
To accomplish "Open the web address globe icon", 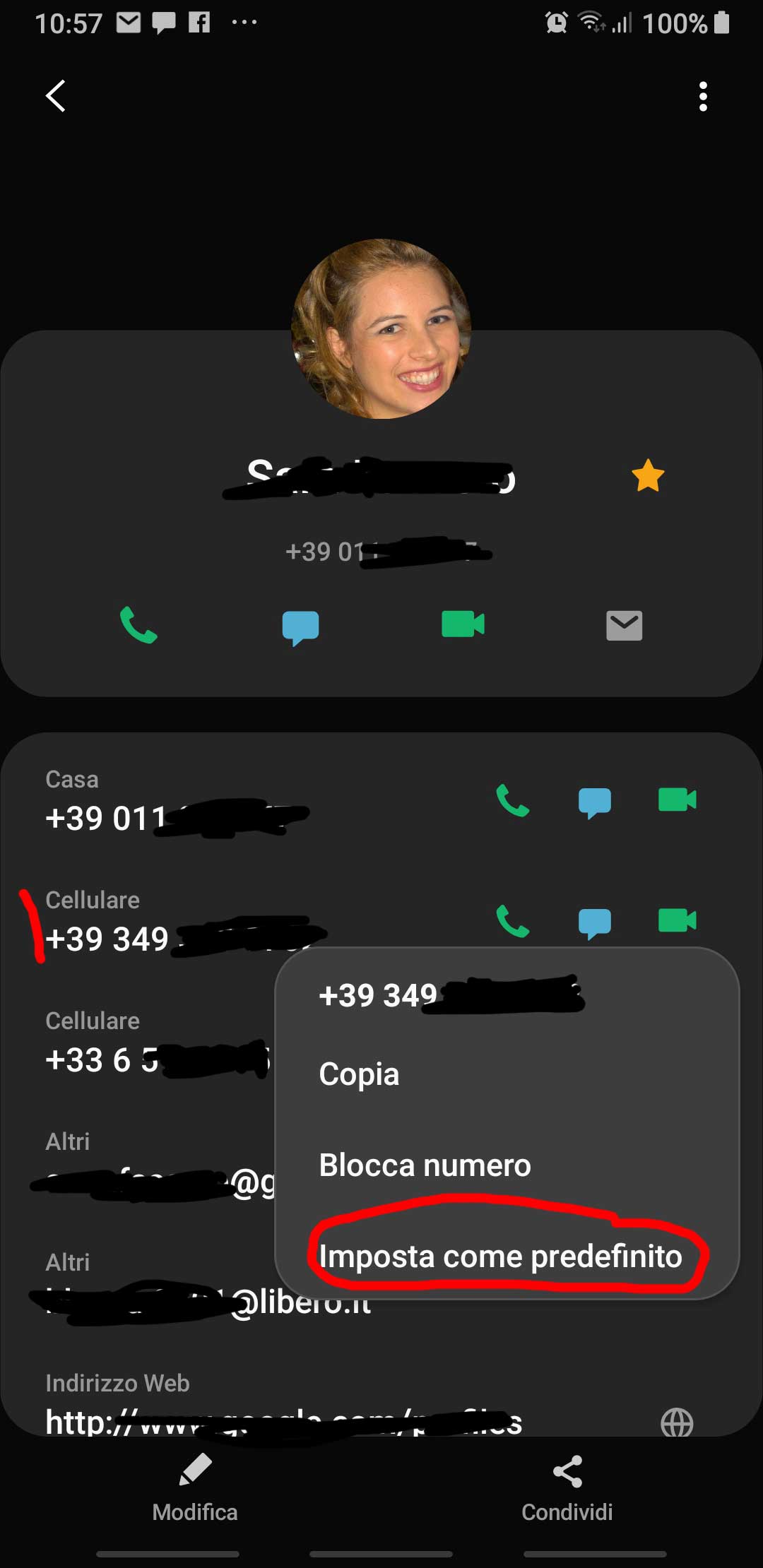I will point(676,1421).
